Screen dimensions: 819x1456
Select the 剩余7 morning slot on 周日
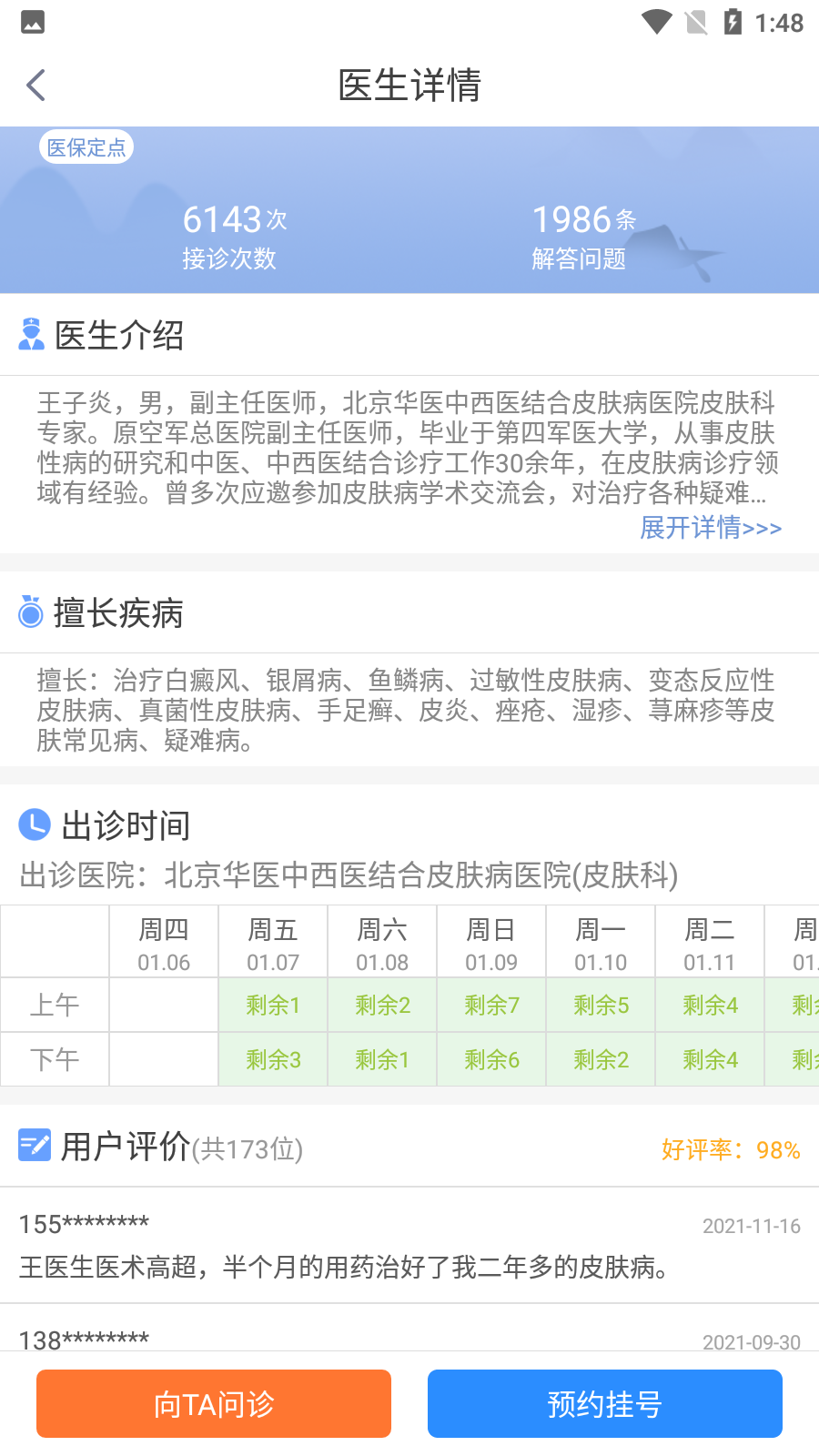[x=490, y=1005]
